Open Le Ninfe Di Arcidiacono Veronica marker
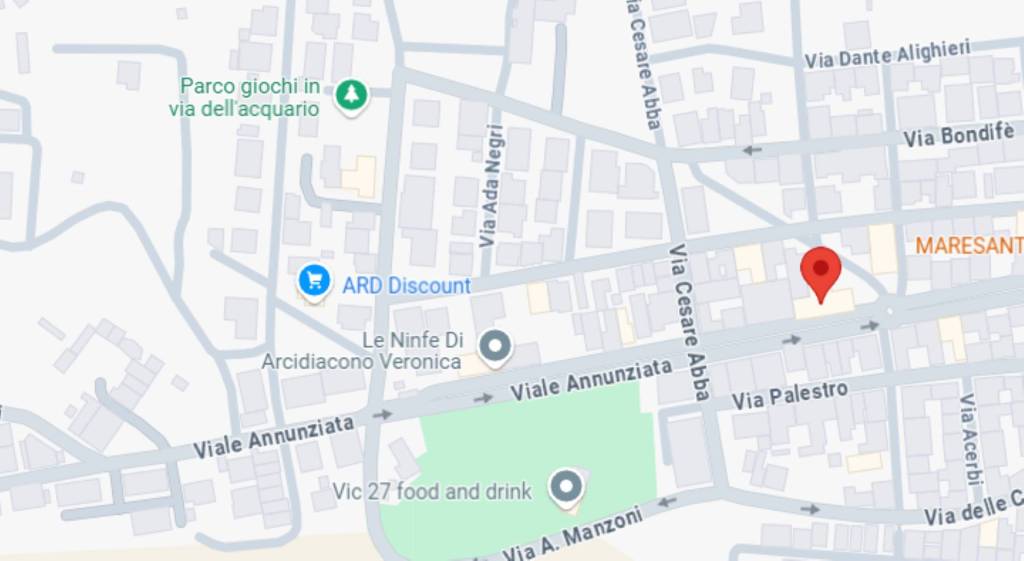Viewport: 1024px width, 561px height. click(495, 347)
